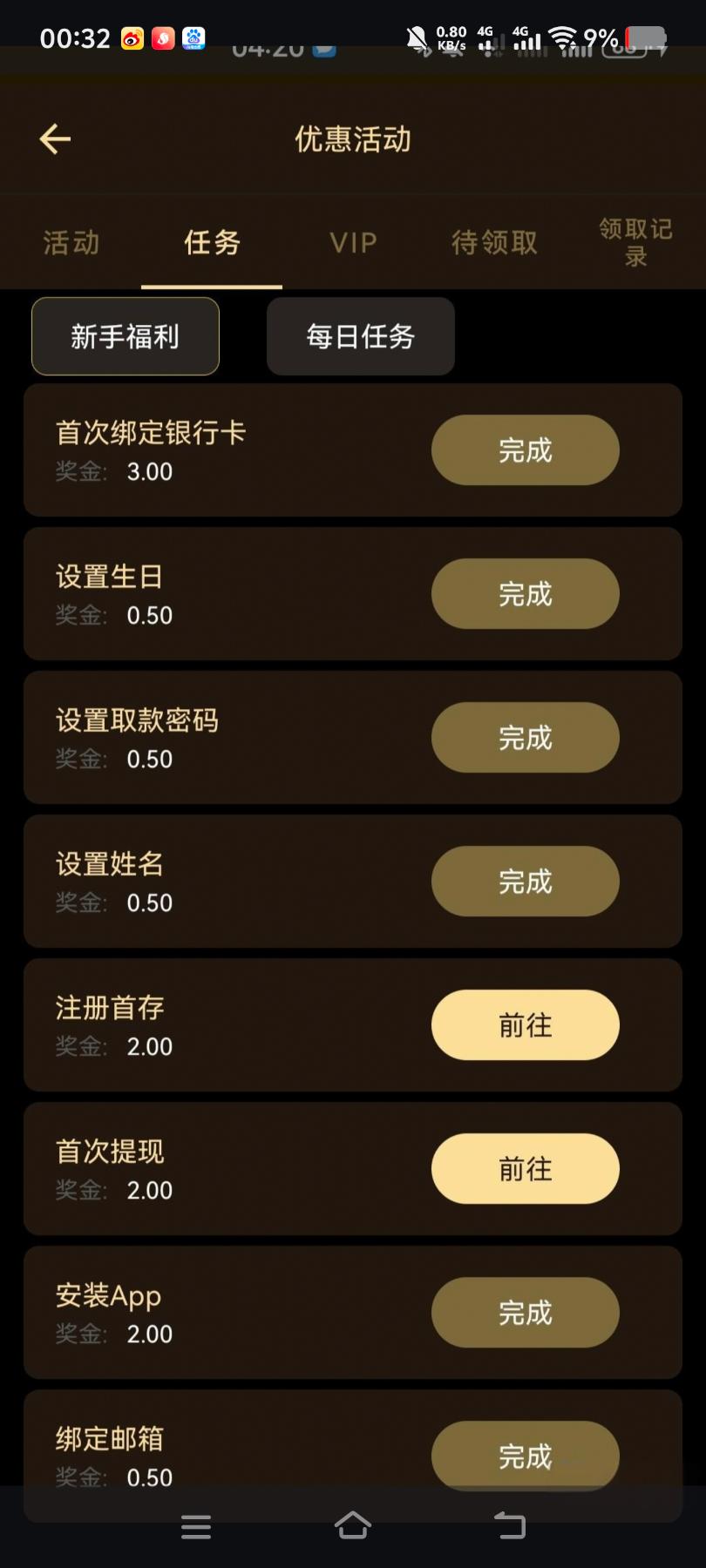Go back using the top arrow
Screen dimensions: 706x1568
point(55,139)
